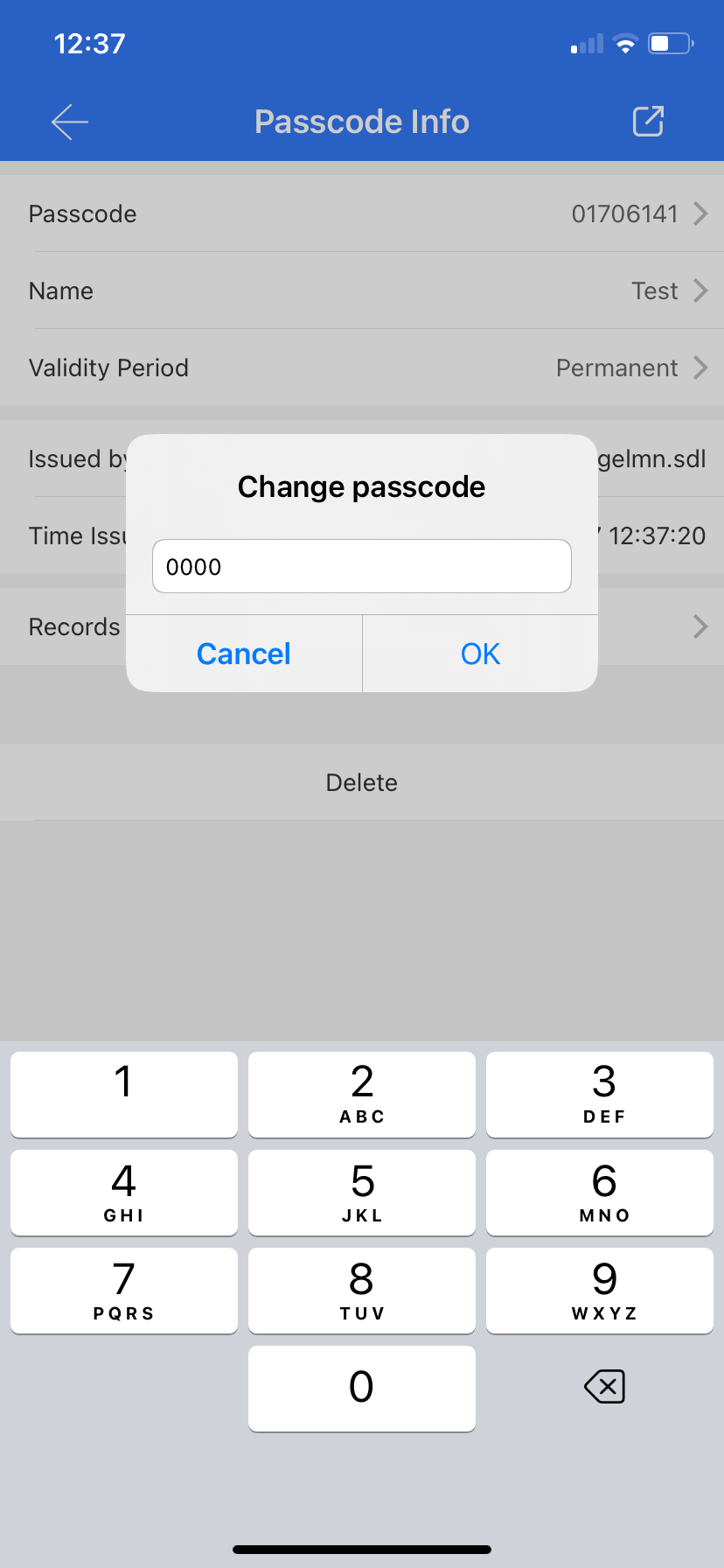724x1568 pixels.
Task: Type digit 5 on the keypad
Action: coord(362,1193)
